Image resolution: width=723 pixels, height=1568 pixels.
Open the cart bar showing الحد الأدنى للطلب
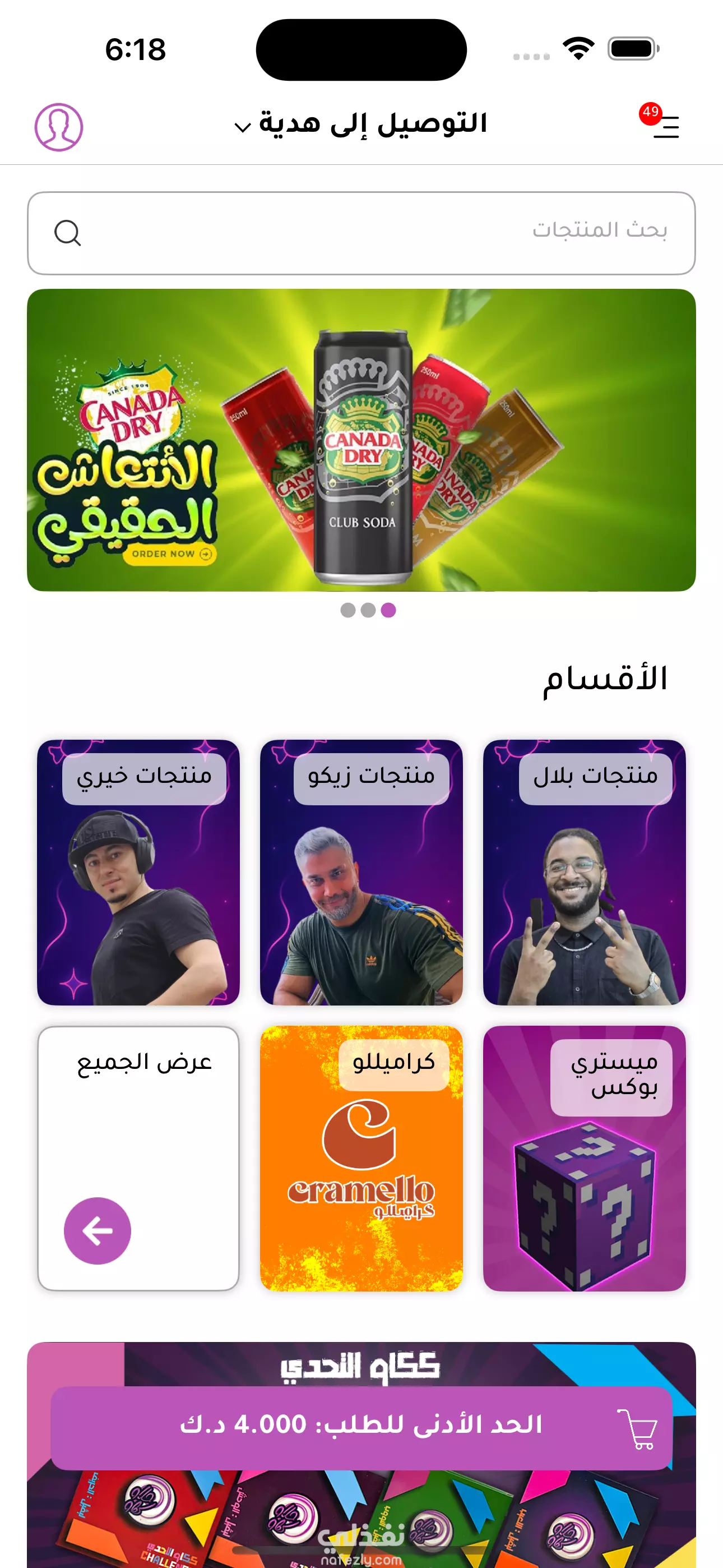[361, 1428]
